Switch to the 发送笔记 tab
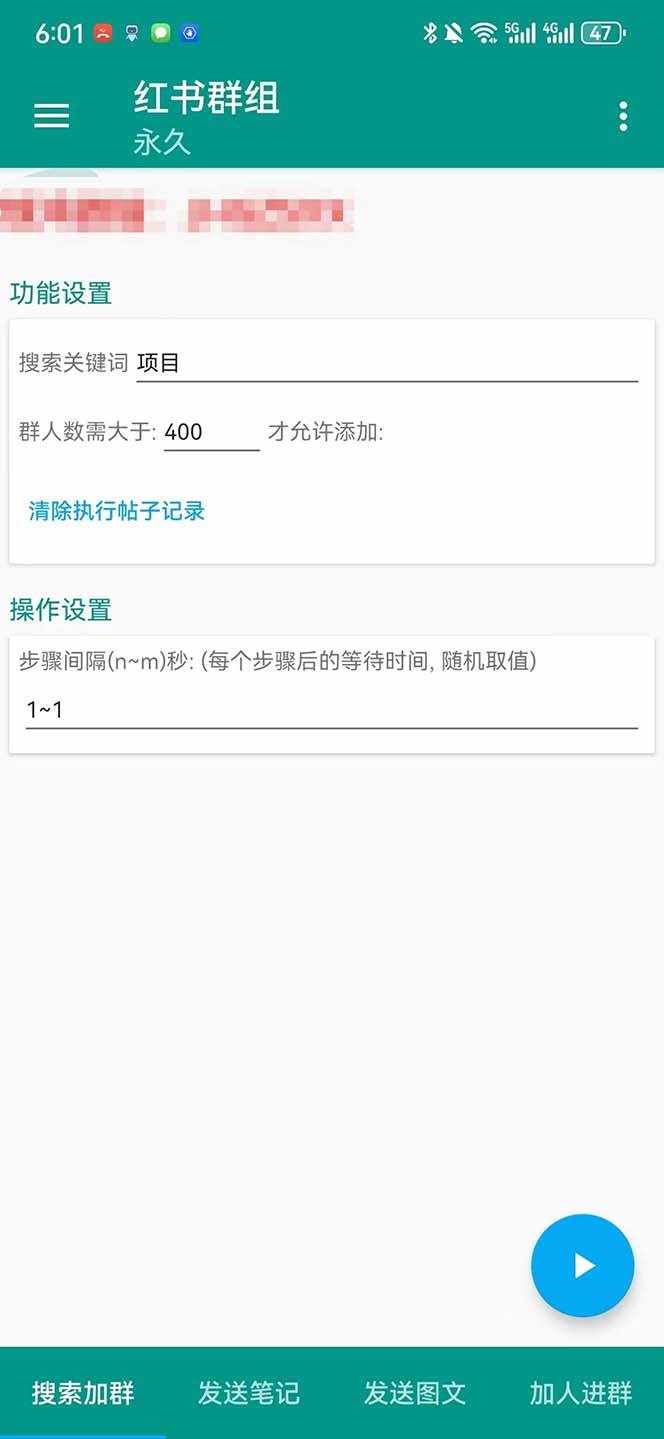The width and height of the screenshot is (664, 1439). pyautogui.click(x=249, y=1393)
